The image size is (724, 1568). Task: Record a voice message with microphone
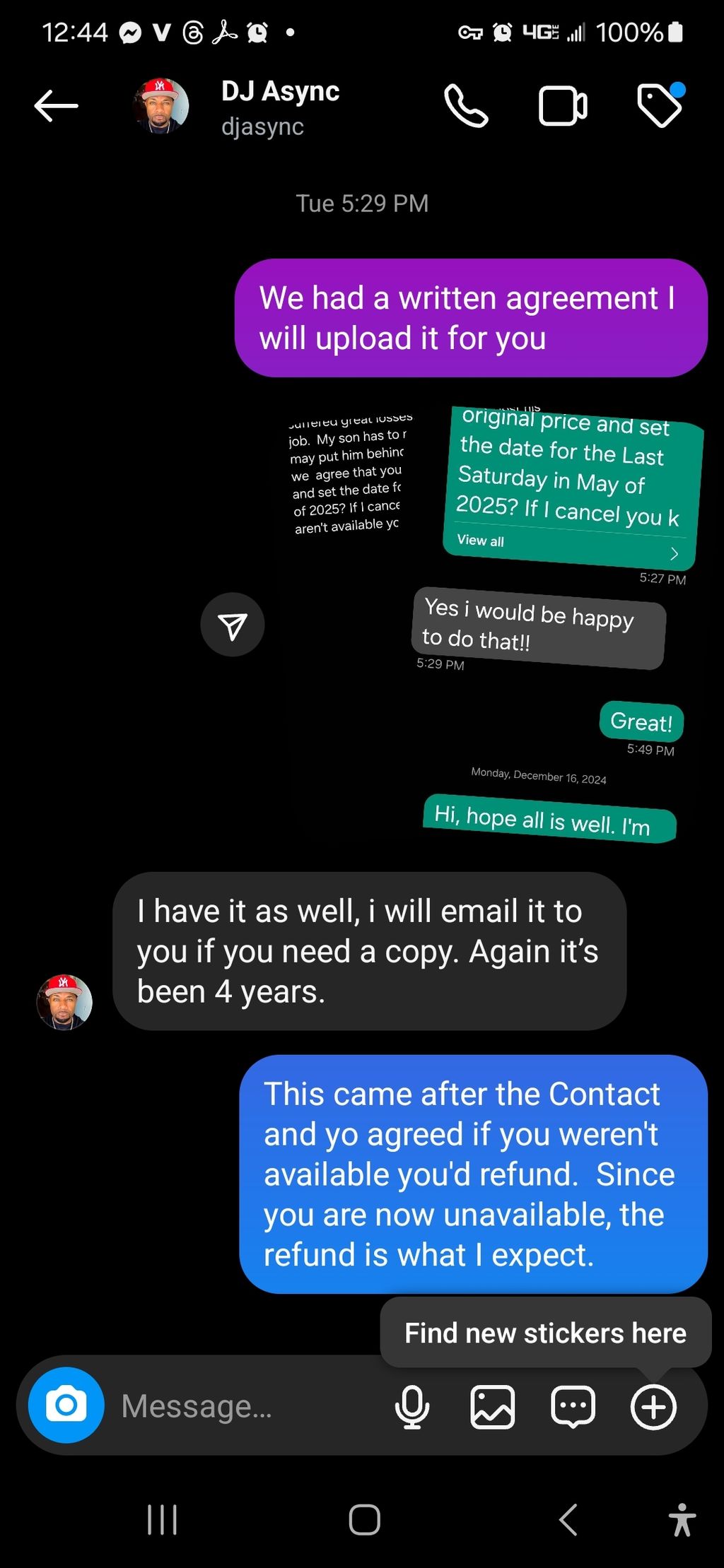point(412,1406)
